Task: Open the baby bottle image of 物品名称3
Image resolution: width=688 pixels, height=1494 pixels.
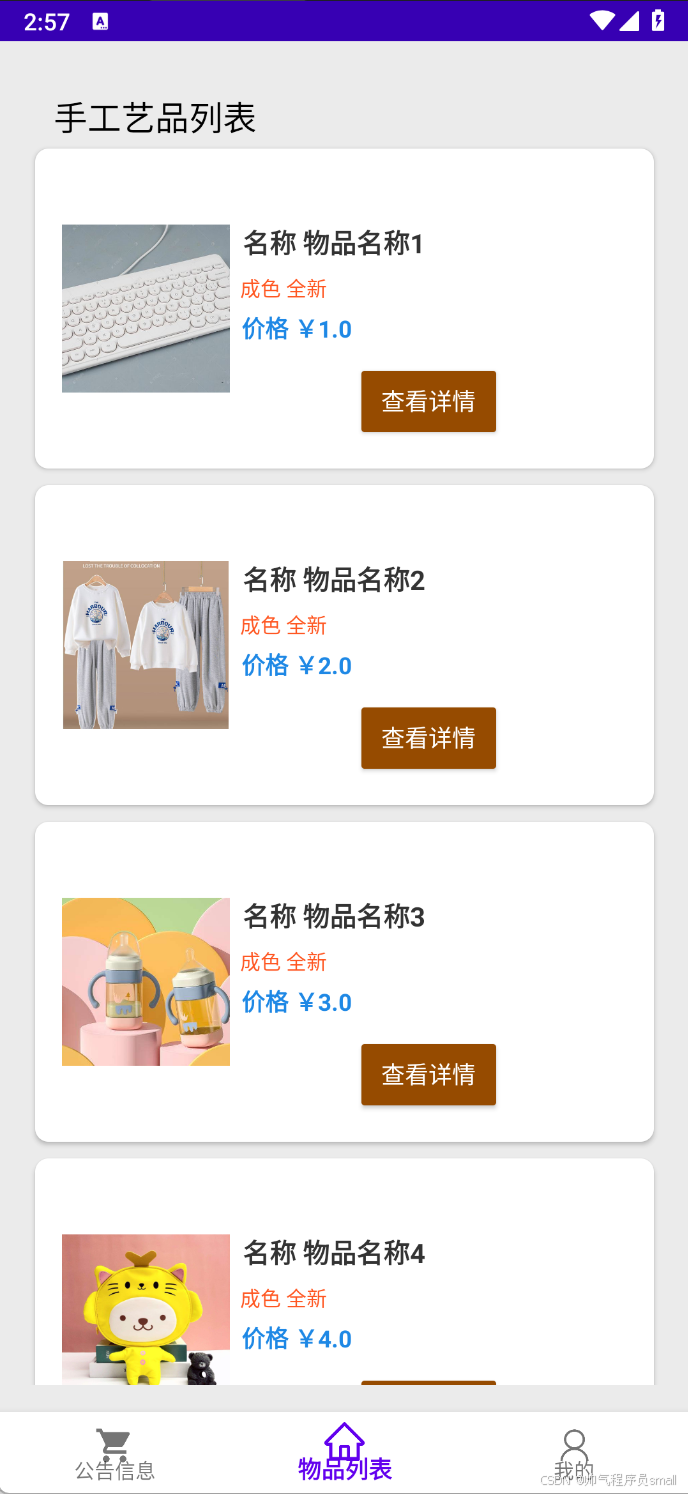Action: click(x=146, y=981)
